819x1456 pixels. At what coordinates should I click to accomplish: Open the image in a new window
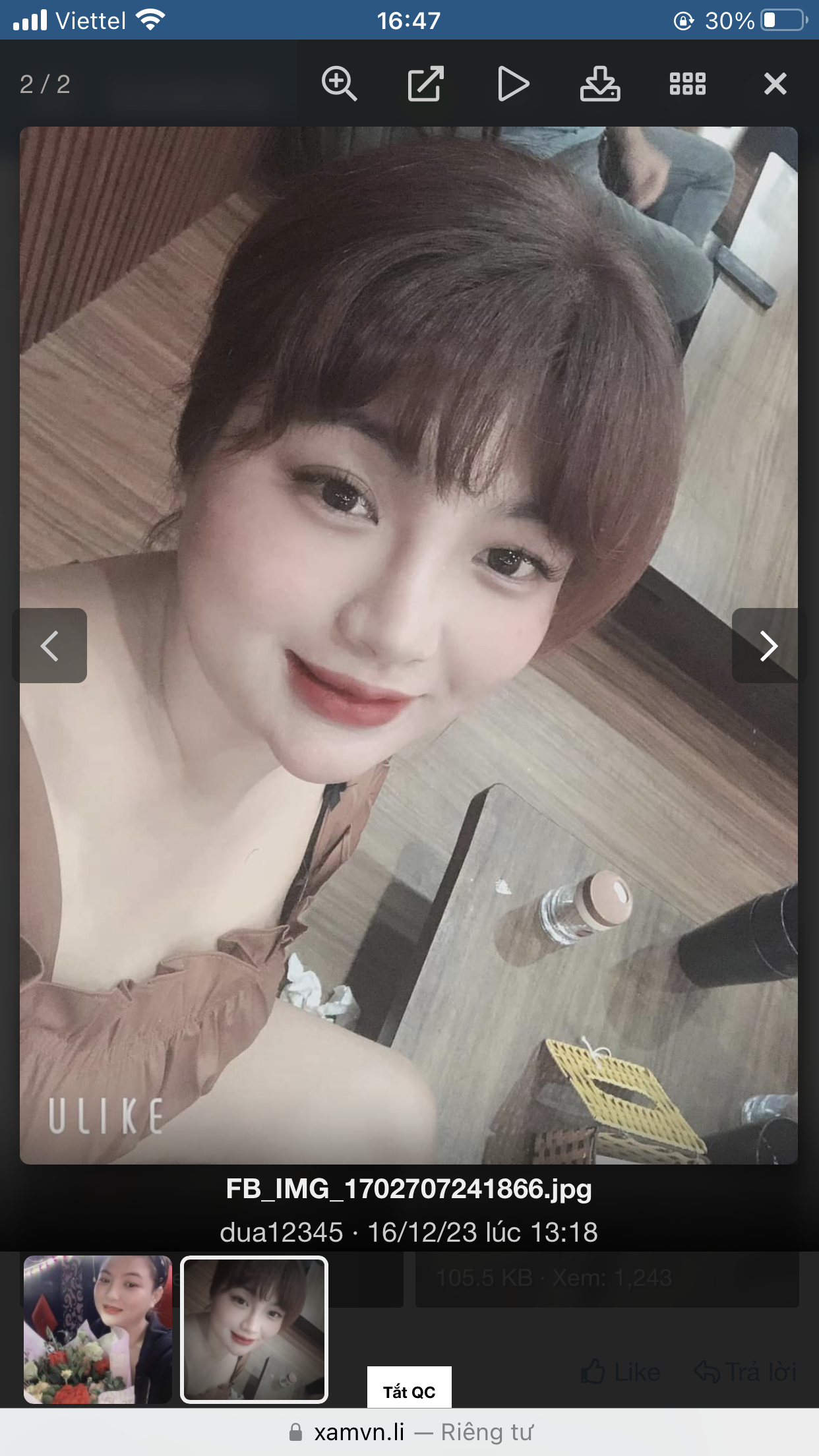(425, 84)
